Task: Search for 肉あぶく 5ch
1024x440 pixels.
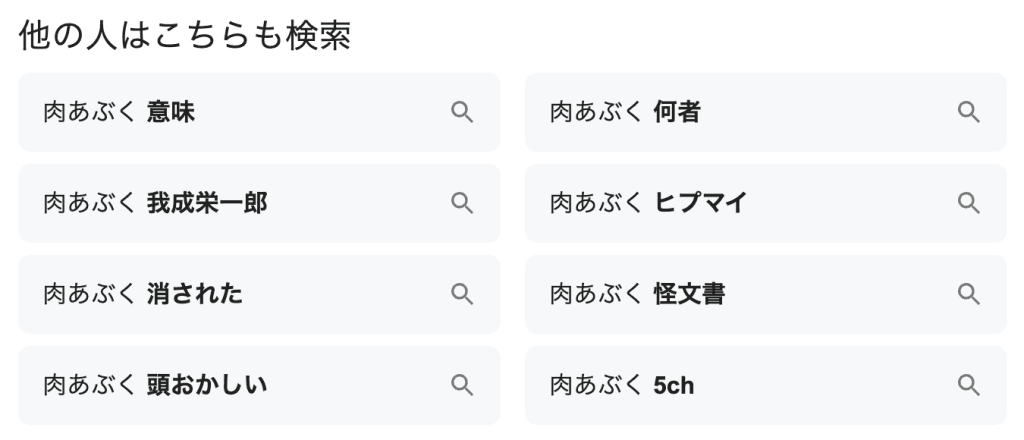Action: (765, 385)
